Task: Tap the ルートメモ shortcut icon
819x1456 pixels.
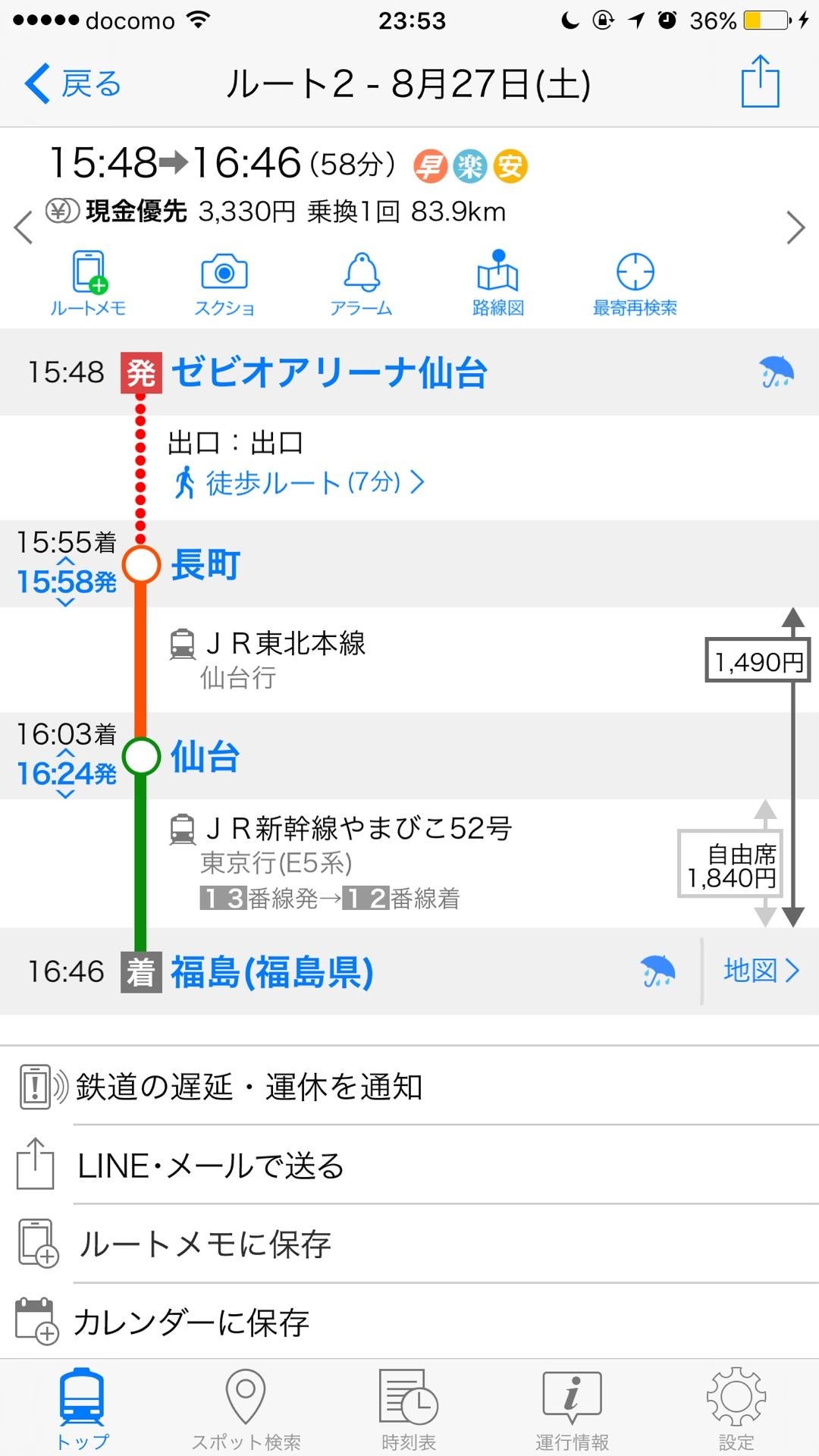Action: click(88, 284)
